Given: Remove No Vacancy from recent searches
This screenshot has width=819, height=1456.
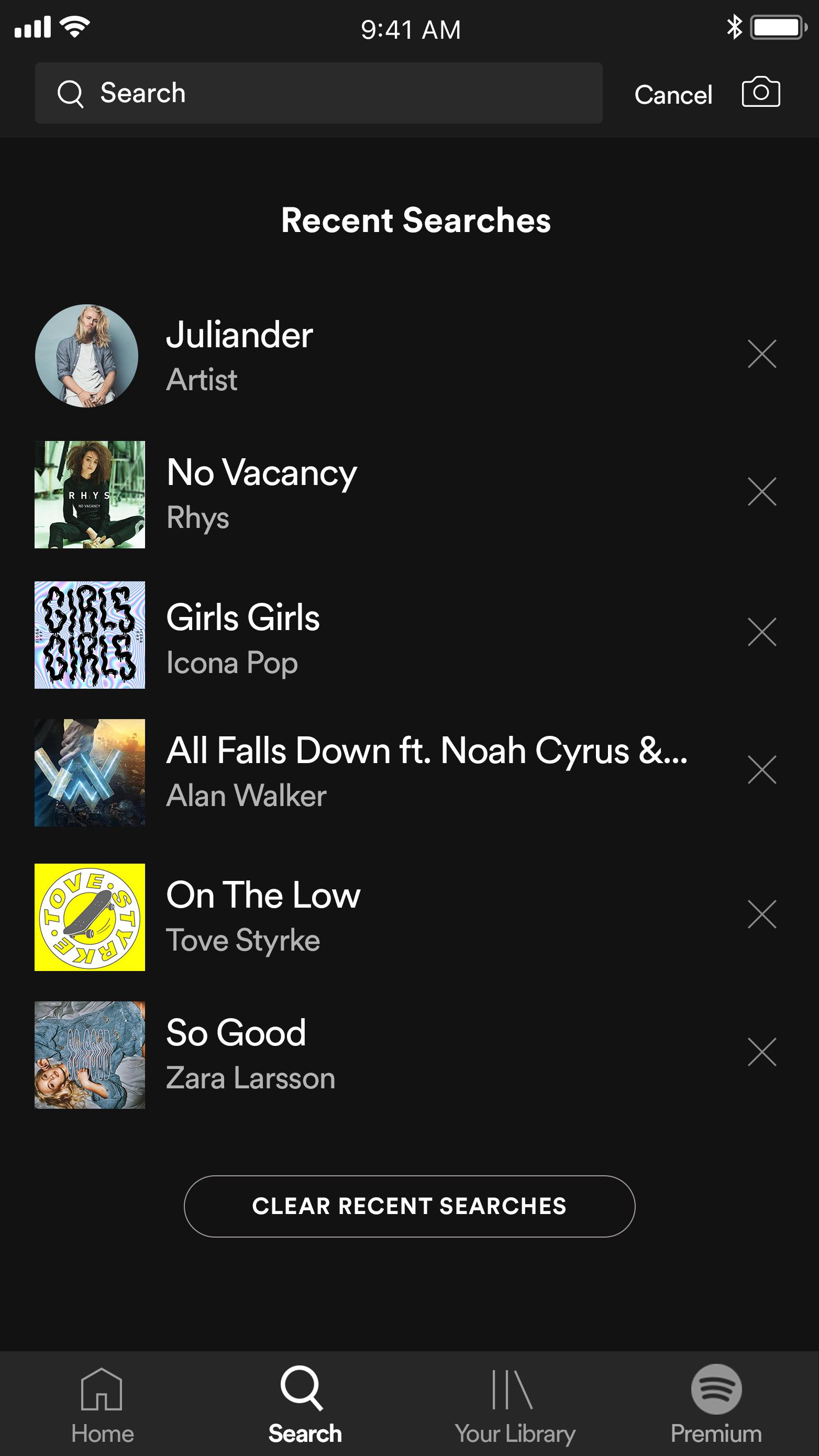Looking at the screenshot, I should click(x=761, y=492).
